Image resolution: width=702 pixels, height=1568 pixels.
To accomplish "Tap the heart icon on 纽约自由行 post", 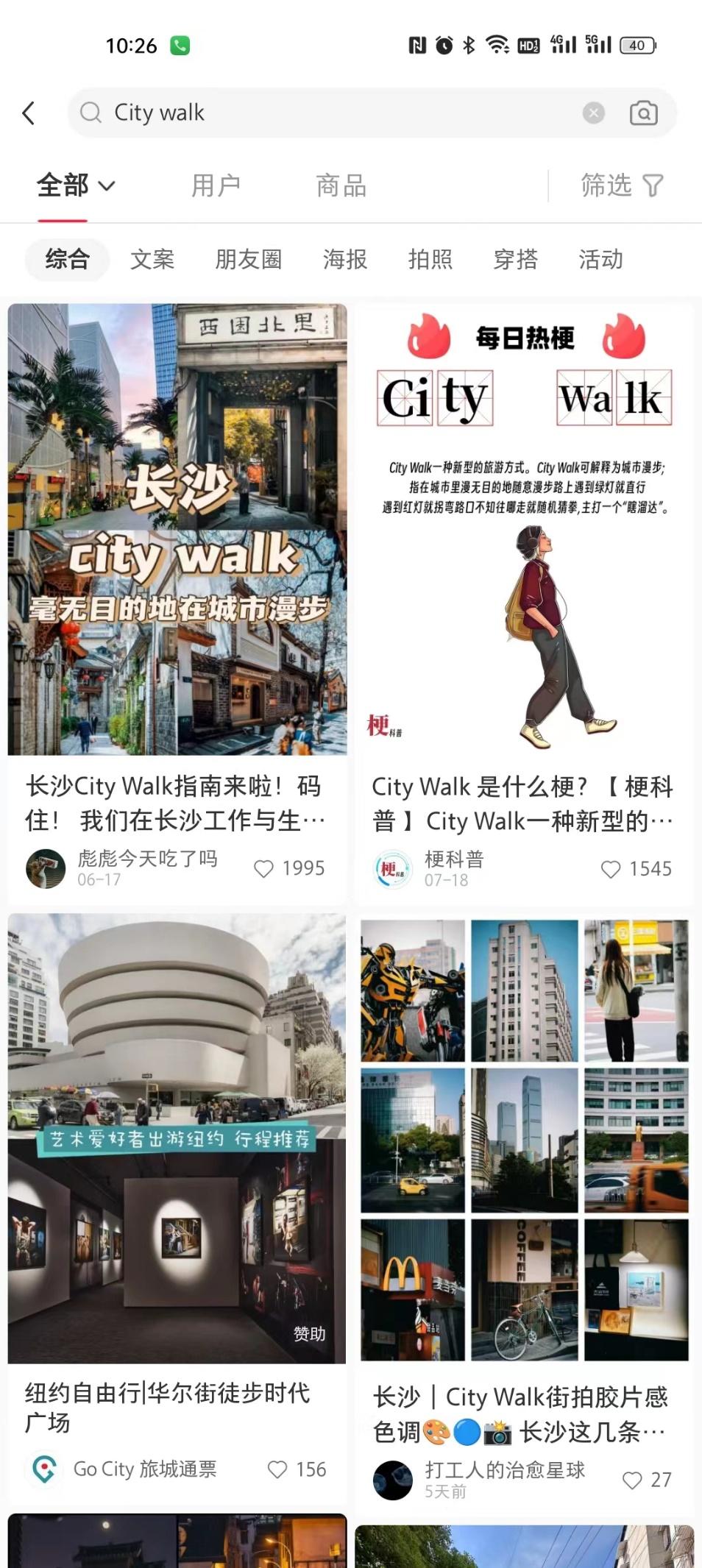I will click(x=277, y=1469).
